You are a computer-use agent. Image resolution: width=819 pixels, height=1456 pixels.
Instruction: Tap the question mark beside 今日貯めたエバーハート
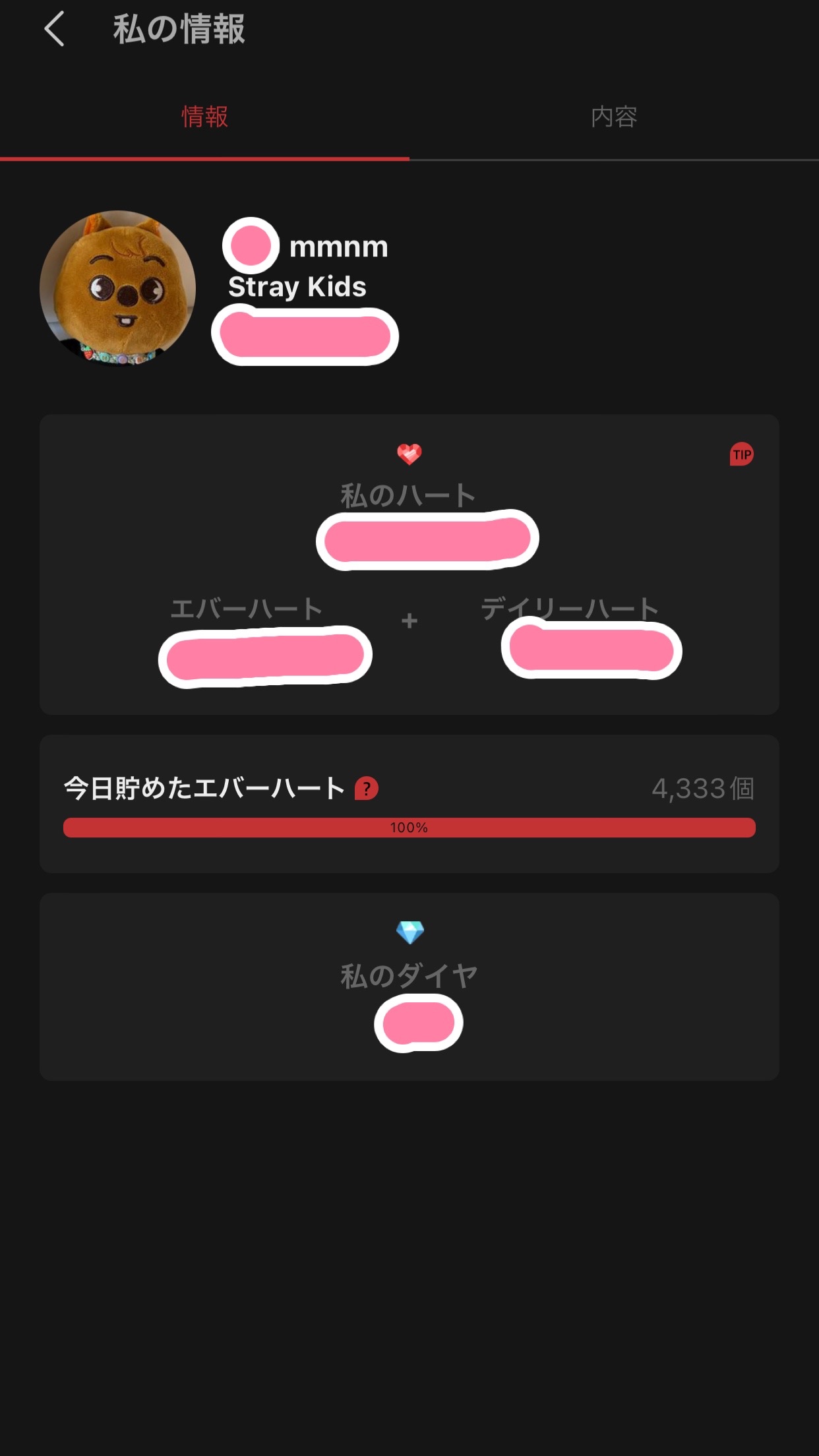click(367, 788)
